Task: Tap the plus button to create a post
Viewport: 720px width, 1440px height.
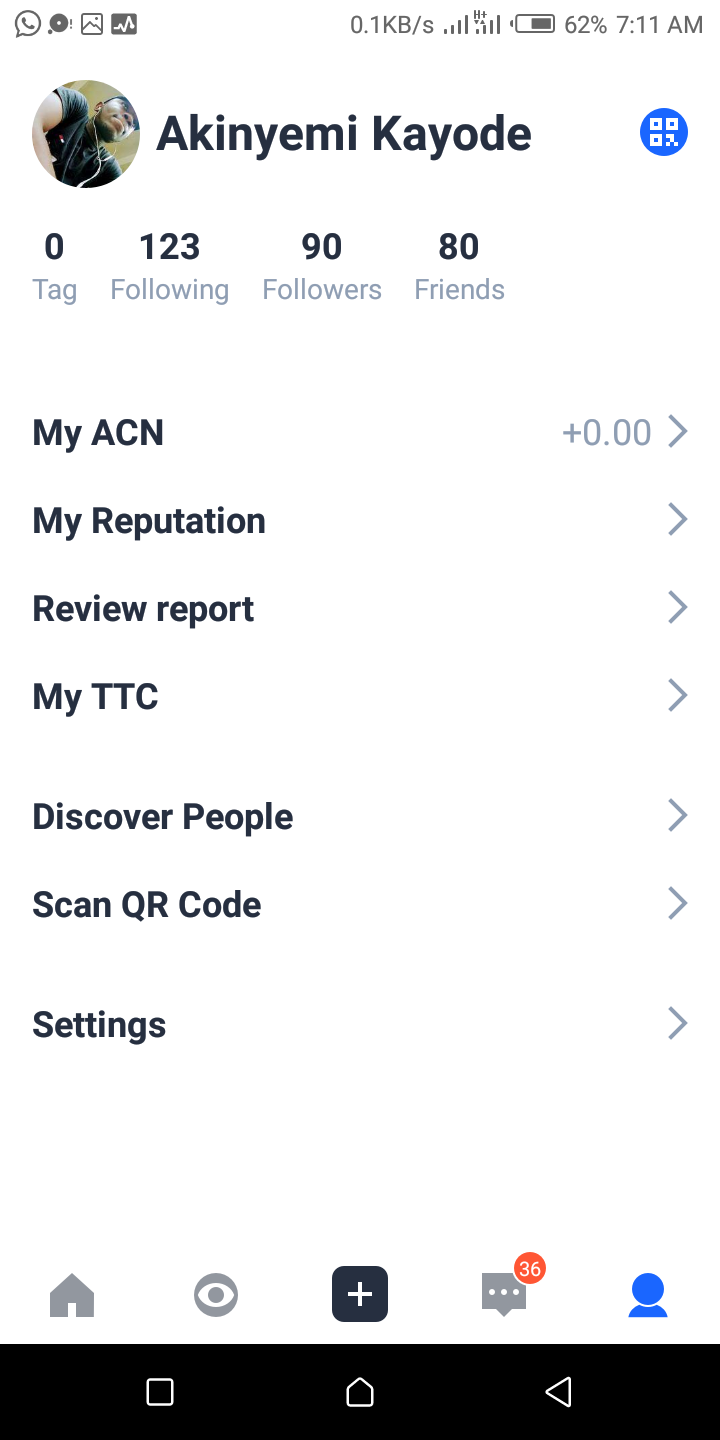Action: point(360,1294)
